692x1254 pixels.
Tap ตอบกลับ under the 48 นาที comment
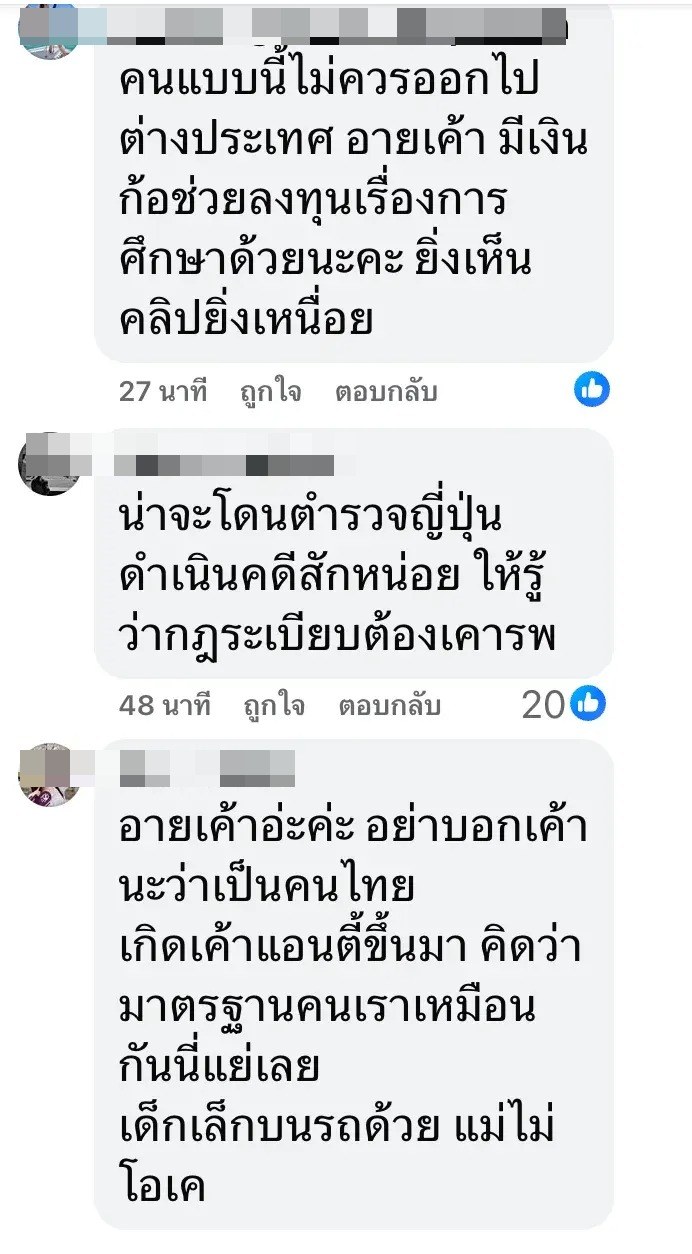[x=389, y=706]
